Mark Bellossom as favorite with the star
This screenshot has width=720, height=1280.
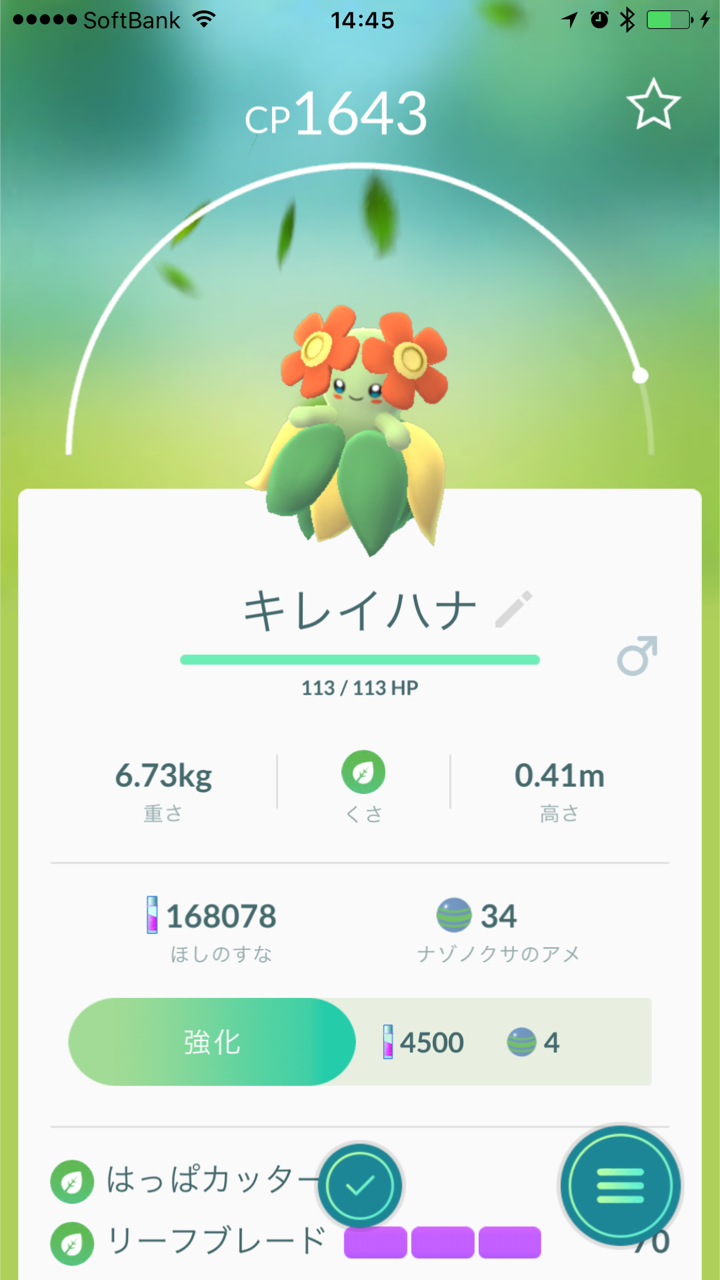click(653, 105)
